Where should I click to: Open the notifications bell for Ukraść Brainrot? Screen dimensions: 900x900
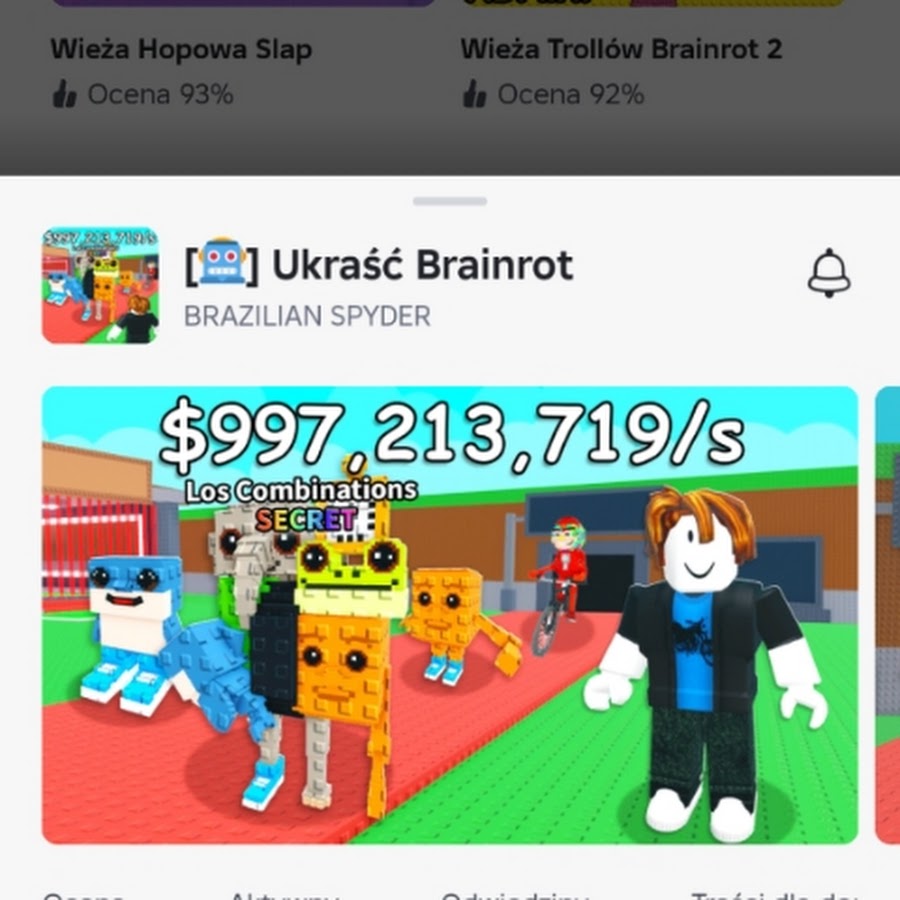828,274
